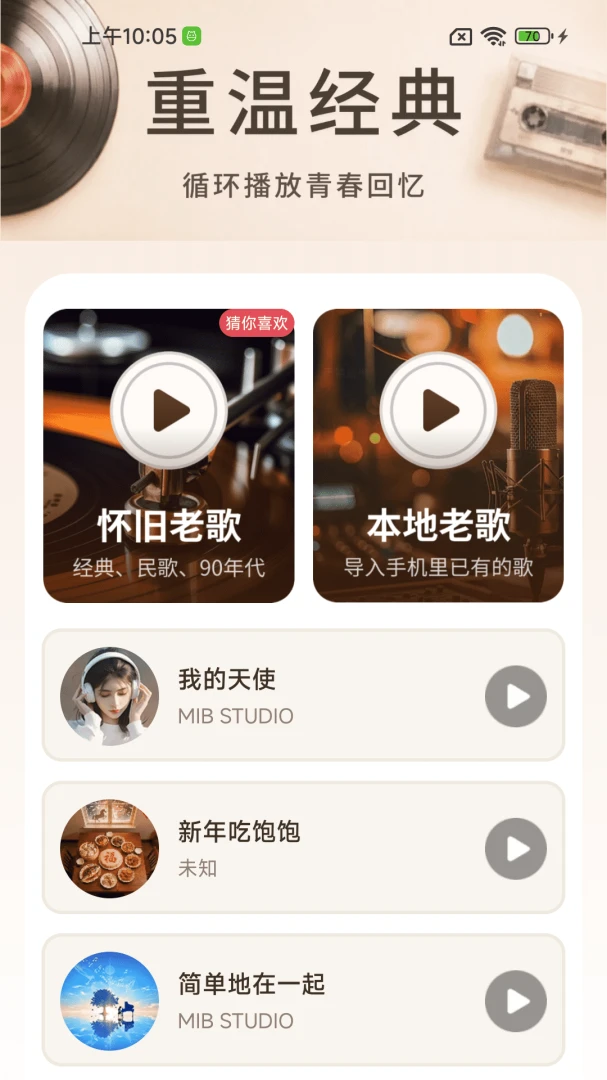Open the 我的天使 song row
Screen dimensions: 607x1080
point(303,696)
